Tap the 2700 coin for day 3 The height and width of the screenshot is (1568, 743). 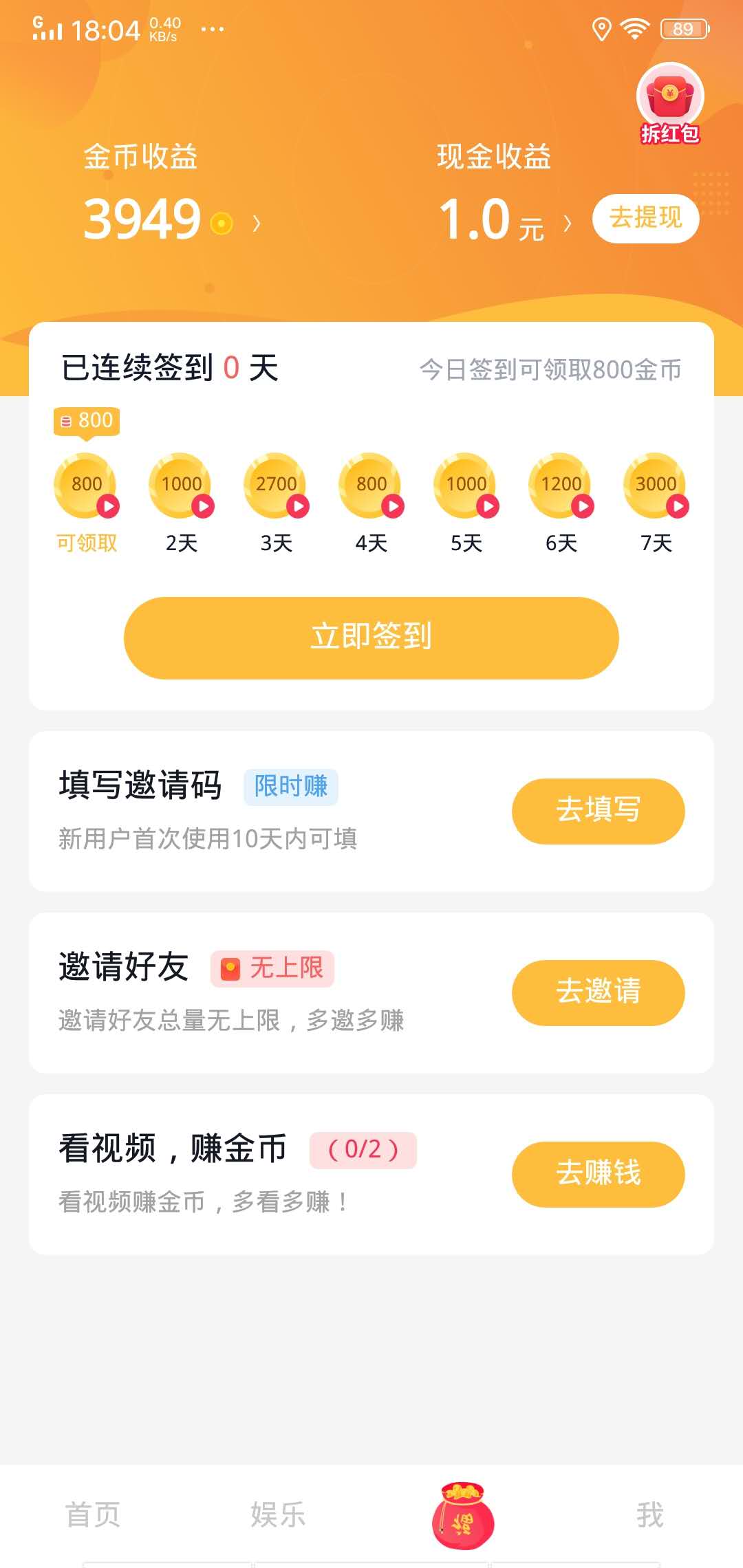click(x=273, y=486)
